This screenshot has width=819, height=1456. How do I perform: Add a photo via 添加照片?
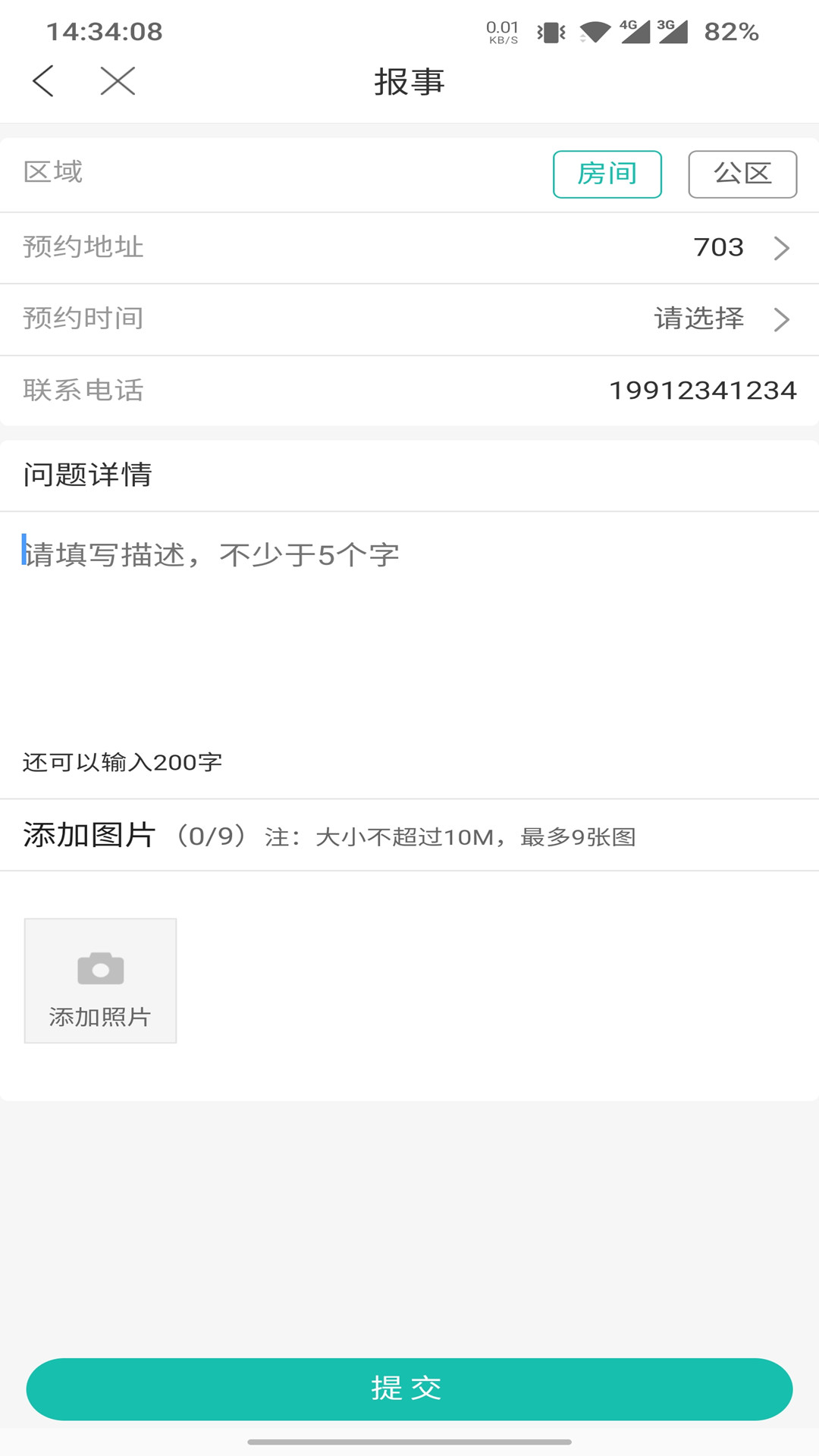point(100,981)
